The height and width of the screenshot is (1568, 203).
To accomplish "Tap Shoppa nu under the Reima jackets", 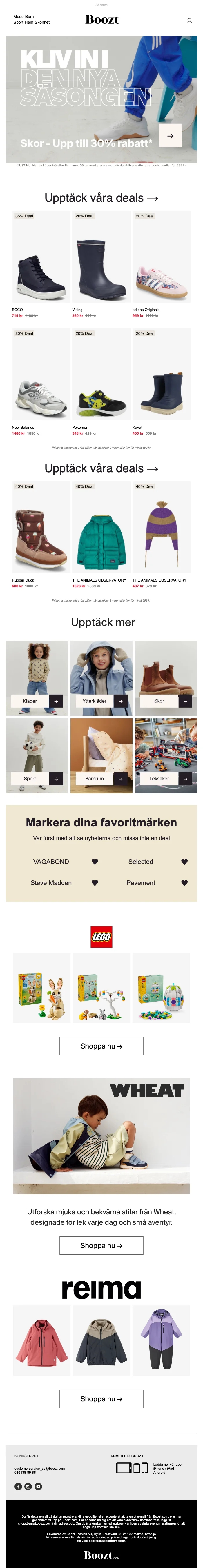I will click(x=101, y=1399).
